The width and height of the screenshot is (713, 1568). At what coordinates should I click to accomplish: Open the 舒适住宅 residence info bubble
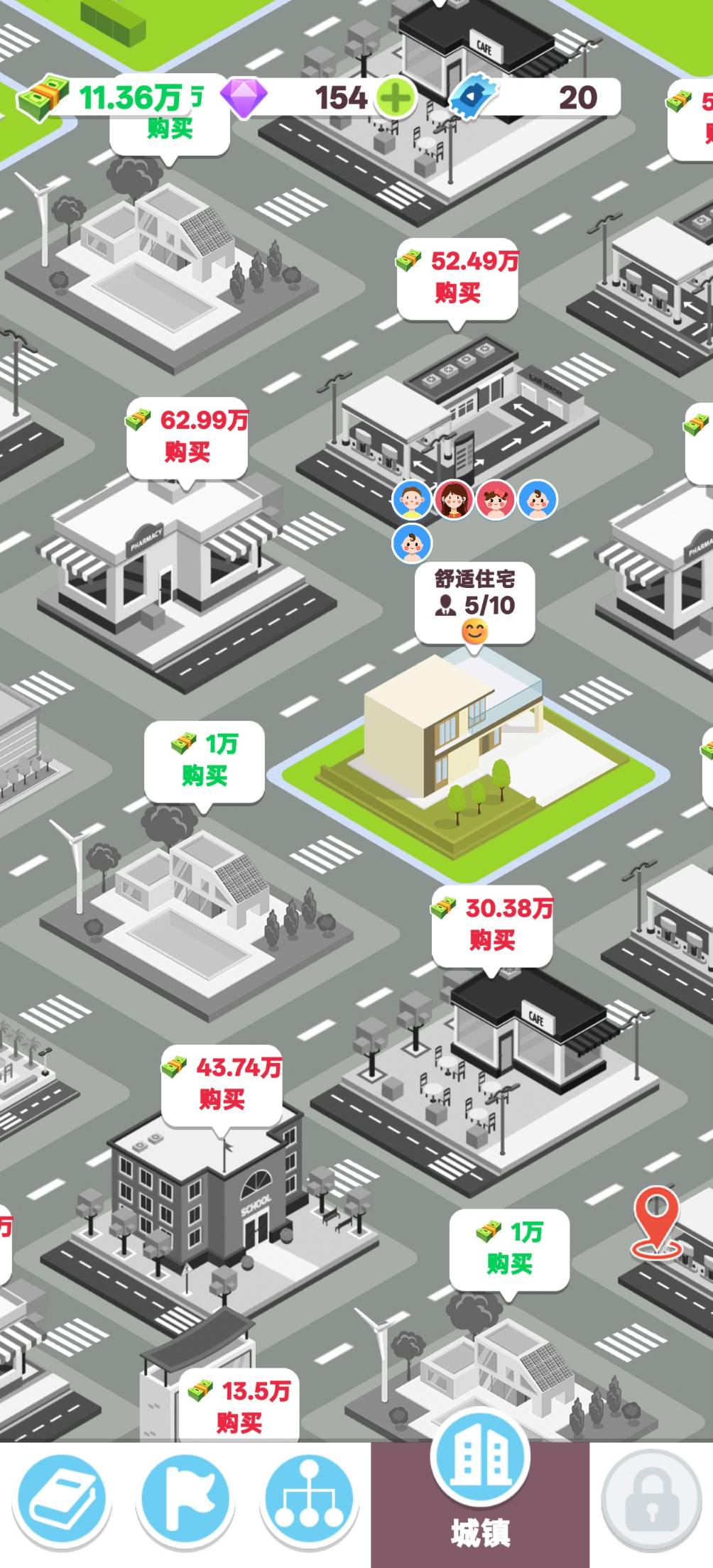coord(474,604)
